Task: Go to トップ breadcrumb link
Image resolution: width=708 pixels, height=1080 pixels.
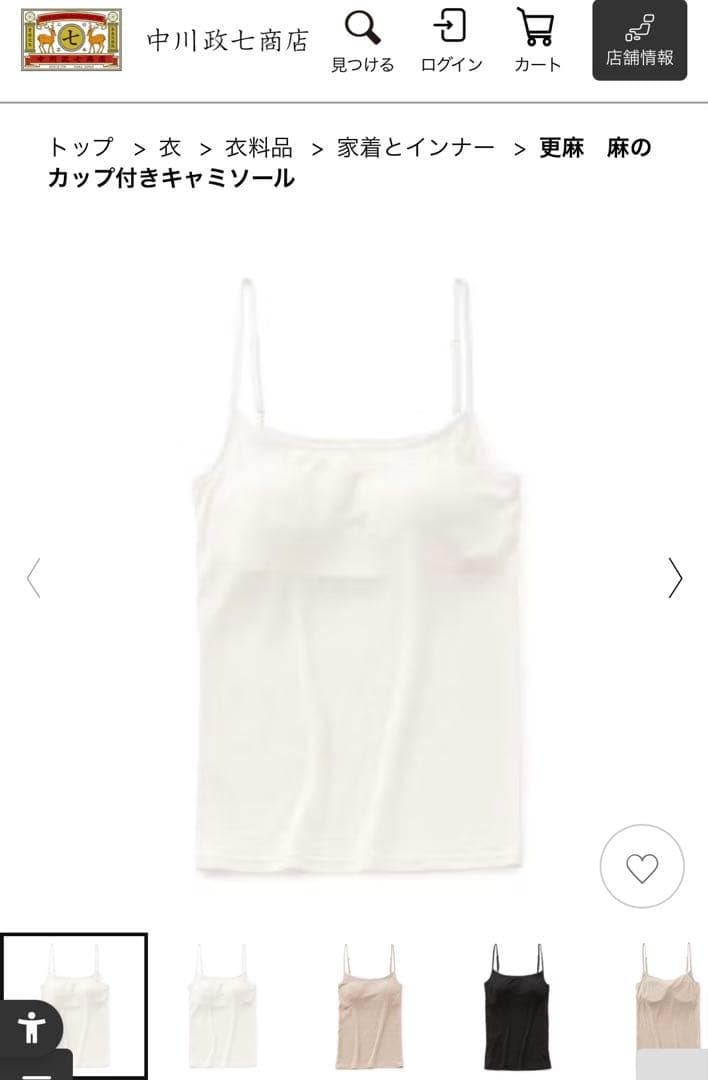Action: point(81,148)
